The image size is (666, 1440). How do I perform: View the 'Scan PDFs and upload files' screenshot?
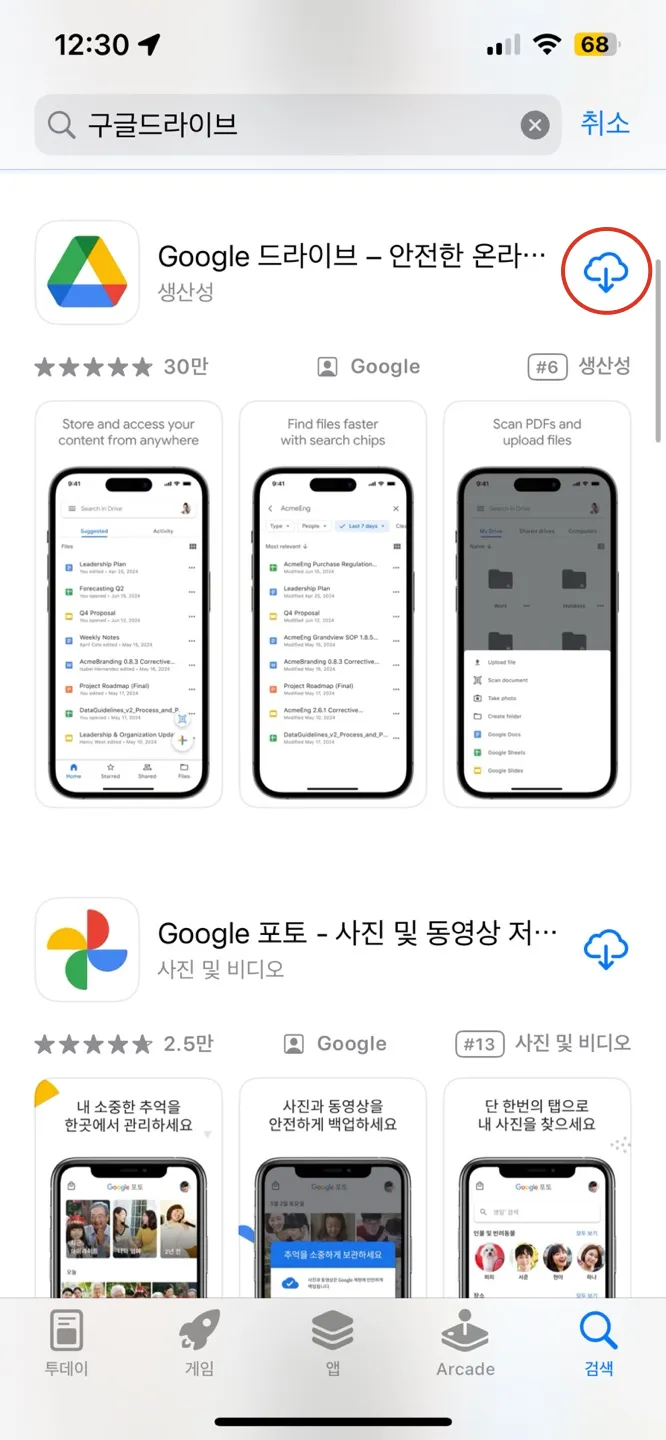537,604
